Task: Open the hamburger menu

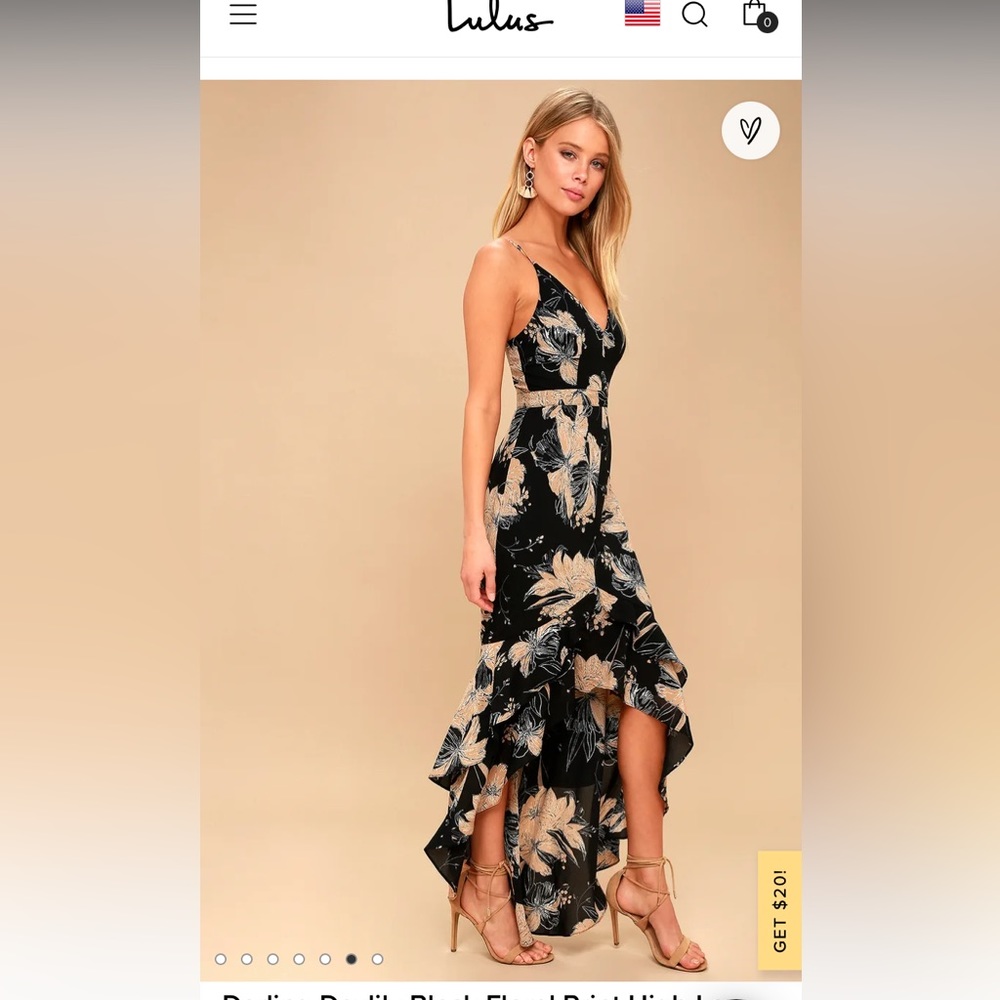Action: [x=243, y=14]
